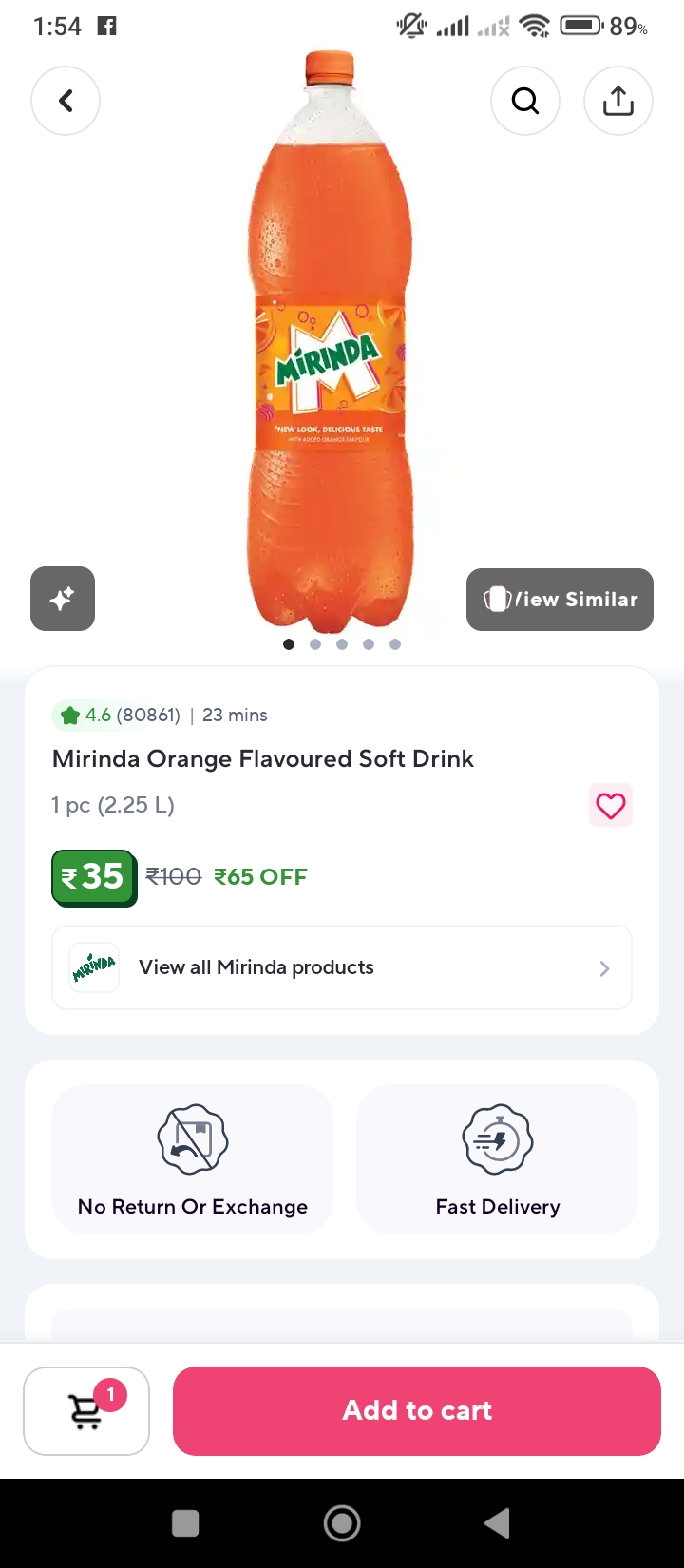Open the 4.6 rating reviews badge
This screenshot has width=684, height=1568.
[116, 715]
